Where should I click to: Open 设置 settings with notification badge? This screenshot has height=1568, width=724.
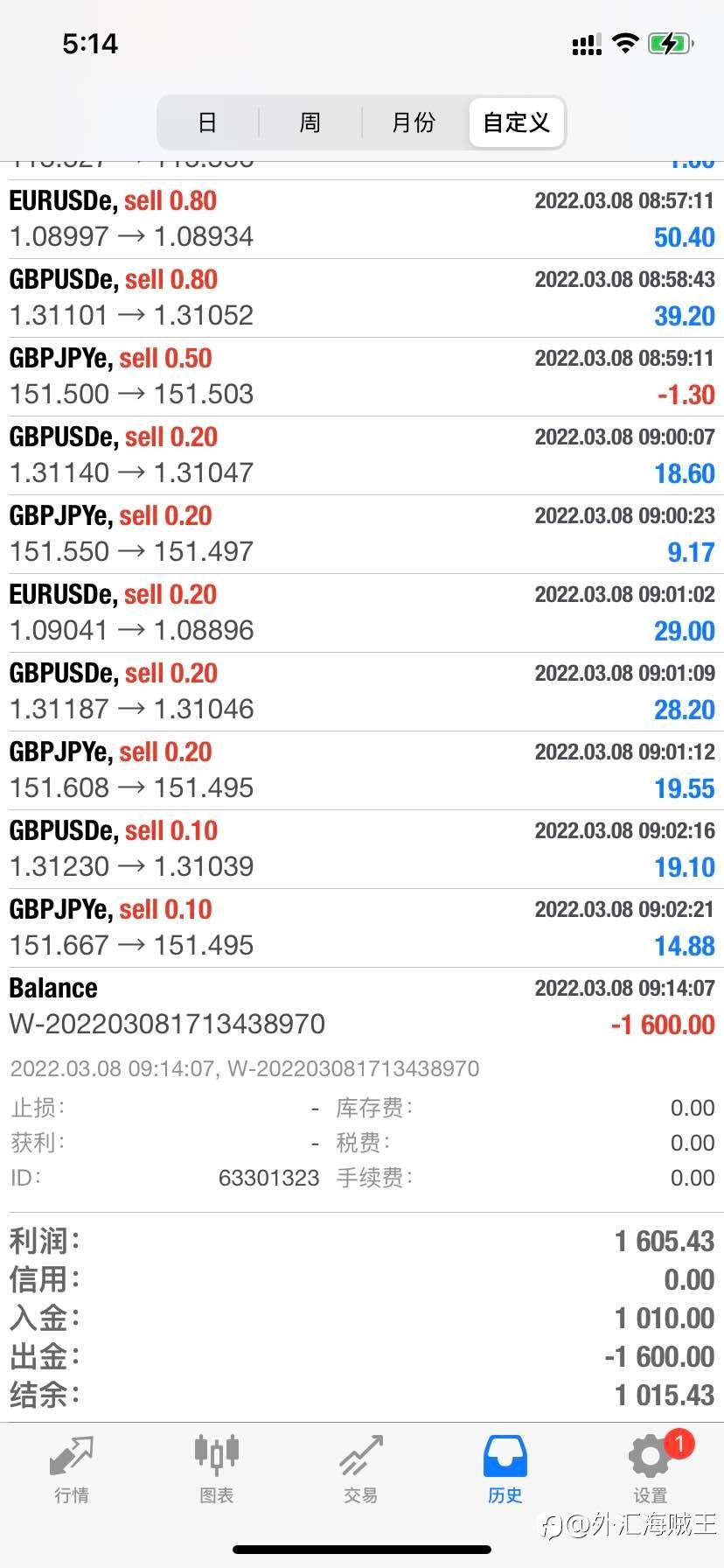coord(651,1469)
